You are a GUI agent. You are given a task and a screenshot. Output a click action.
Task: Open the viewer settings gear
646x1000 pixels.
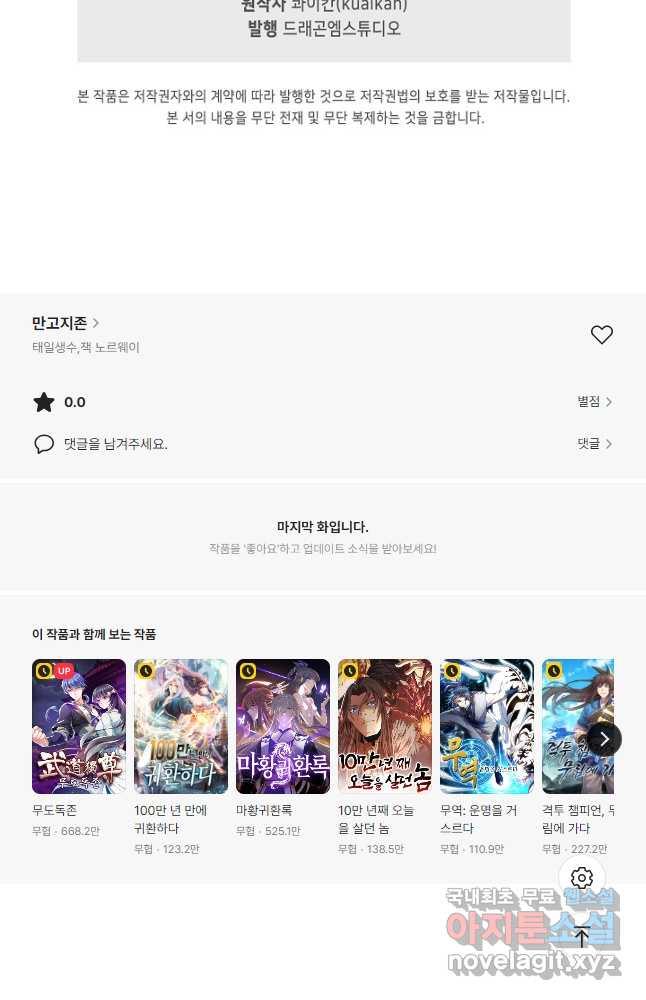point(582,878)
